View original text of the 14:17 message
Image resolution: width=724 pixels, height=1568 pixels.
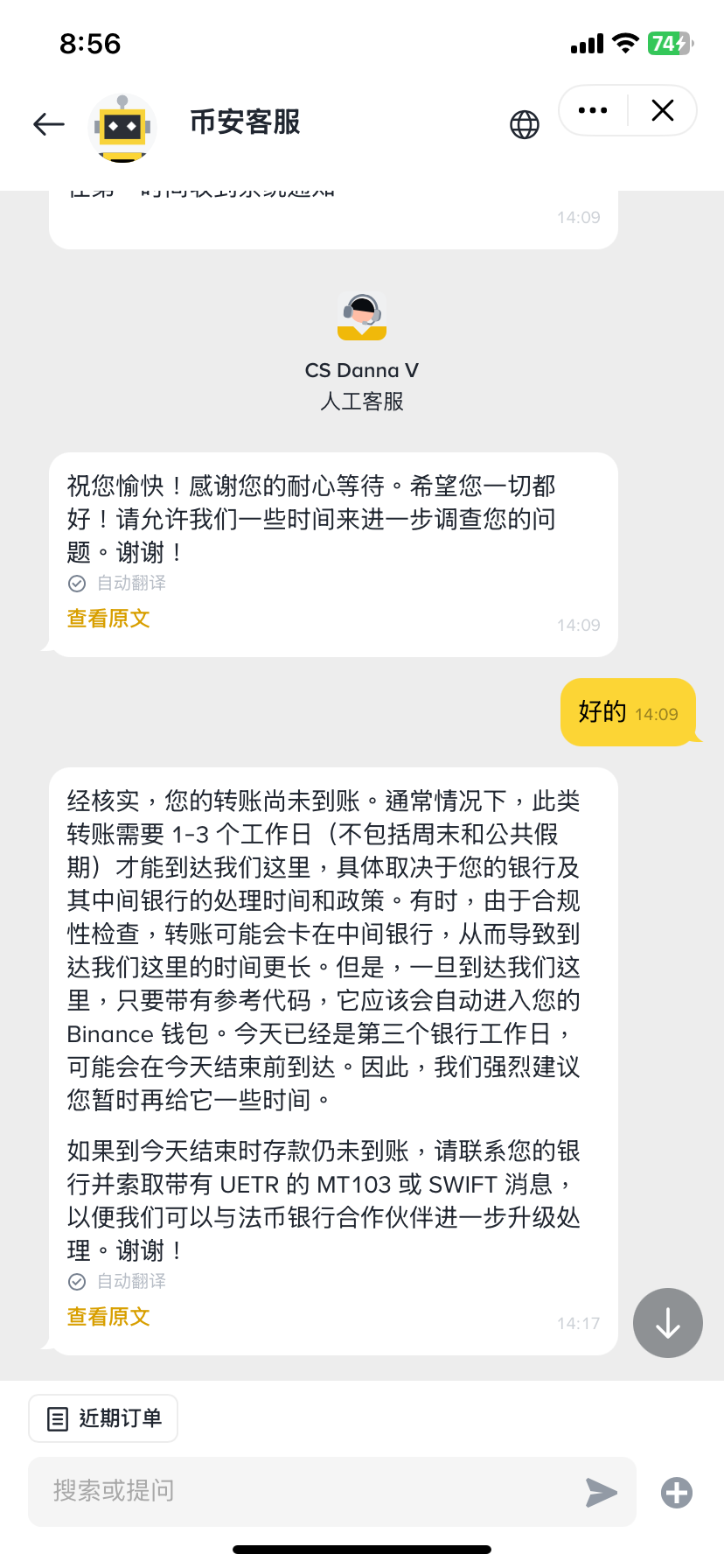(x=108, y=1317)
